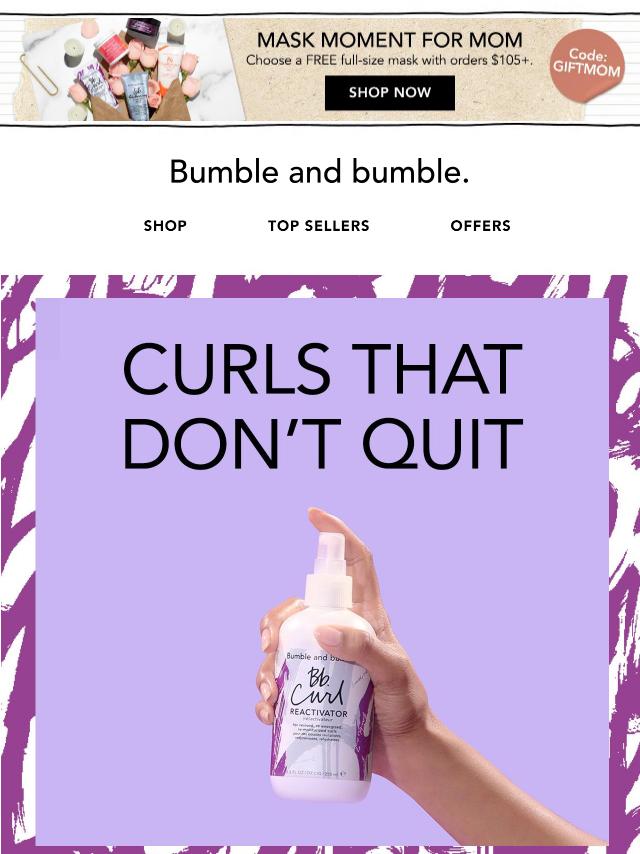Screen dimensions: 640x854
Task: View the OFFERS section
Action: tap(480, 226)
